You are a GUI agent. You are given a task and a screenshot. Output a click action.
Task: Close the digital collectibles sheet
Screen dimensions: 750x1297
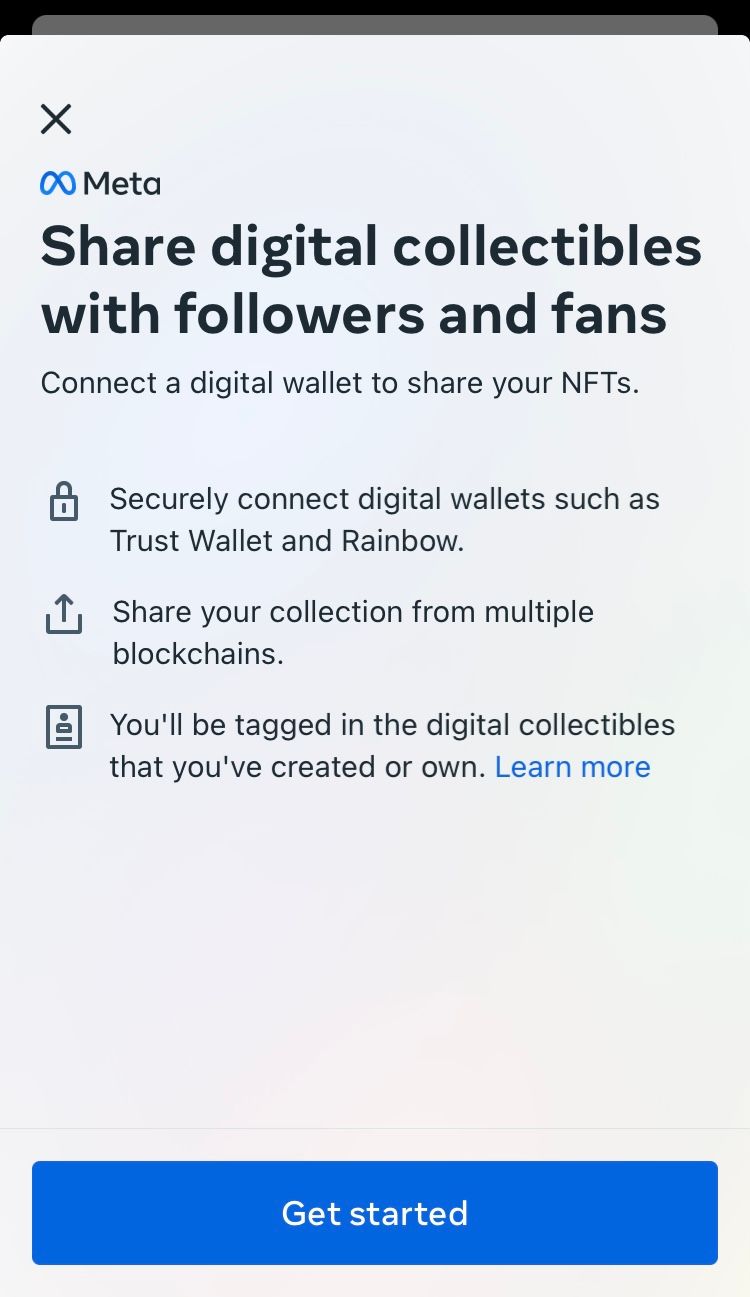pyautogui.click(x=56, y=119)
